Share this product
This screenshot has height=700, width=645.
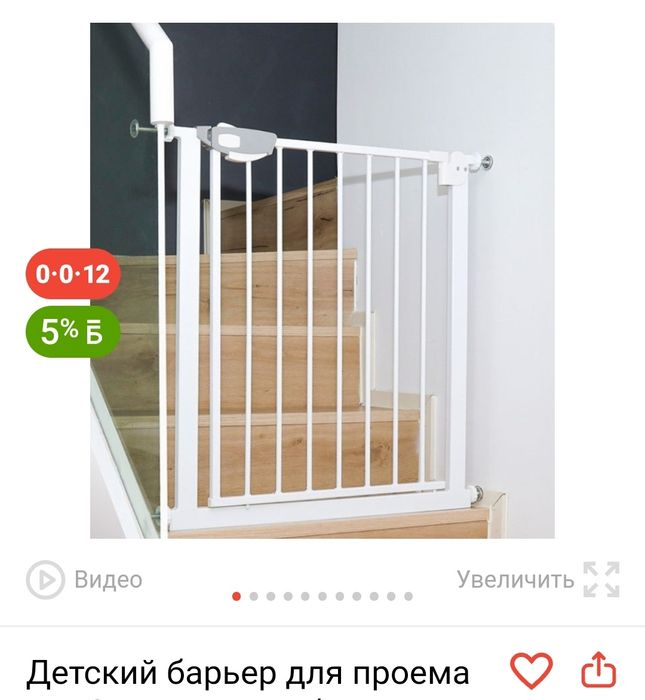coord(598,670)
